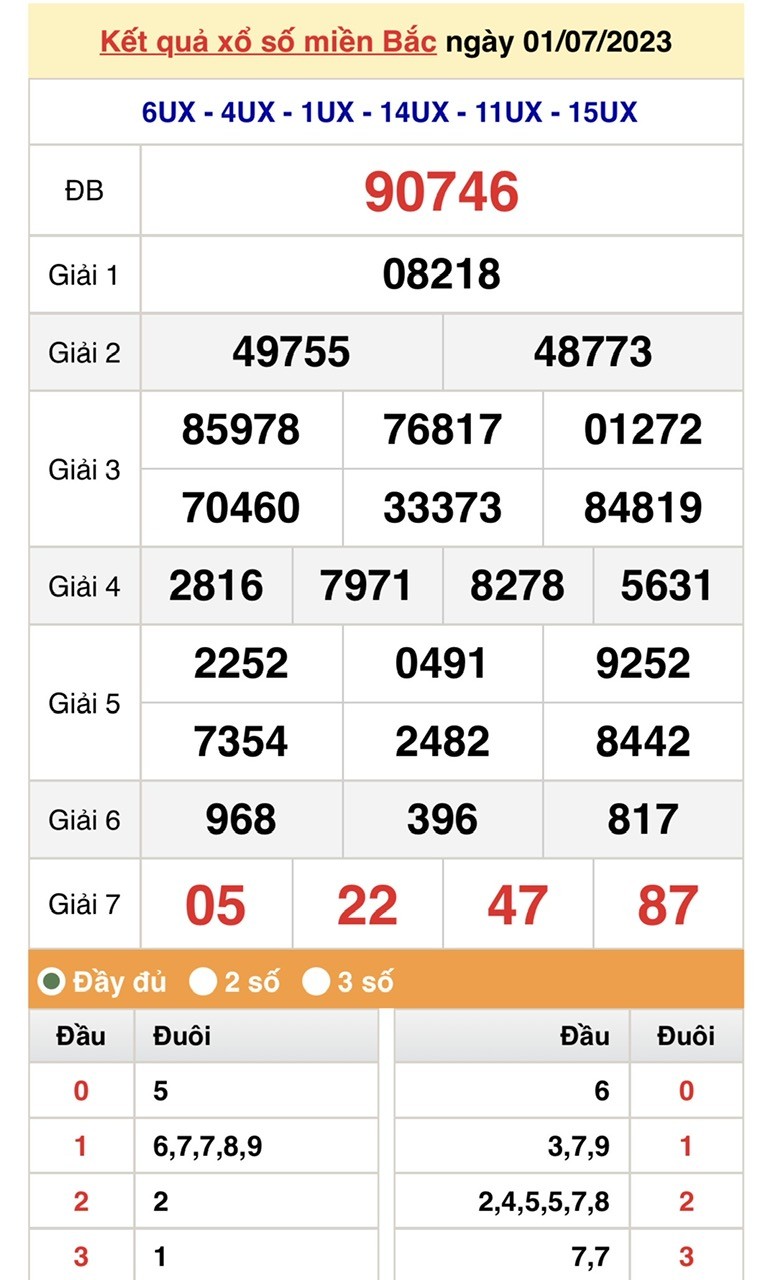Open the Kết quả xổ số miền Bắc link
This screenshot has width=772, height=1280.
[268, 43]
